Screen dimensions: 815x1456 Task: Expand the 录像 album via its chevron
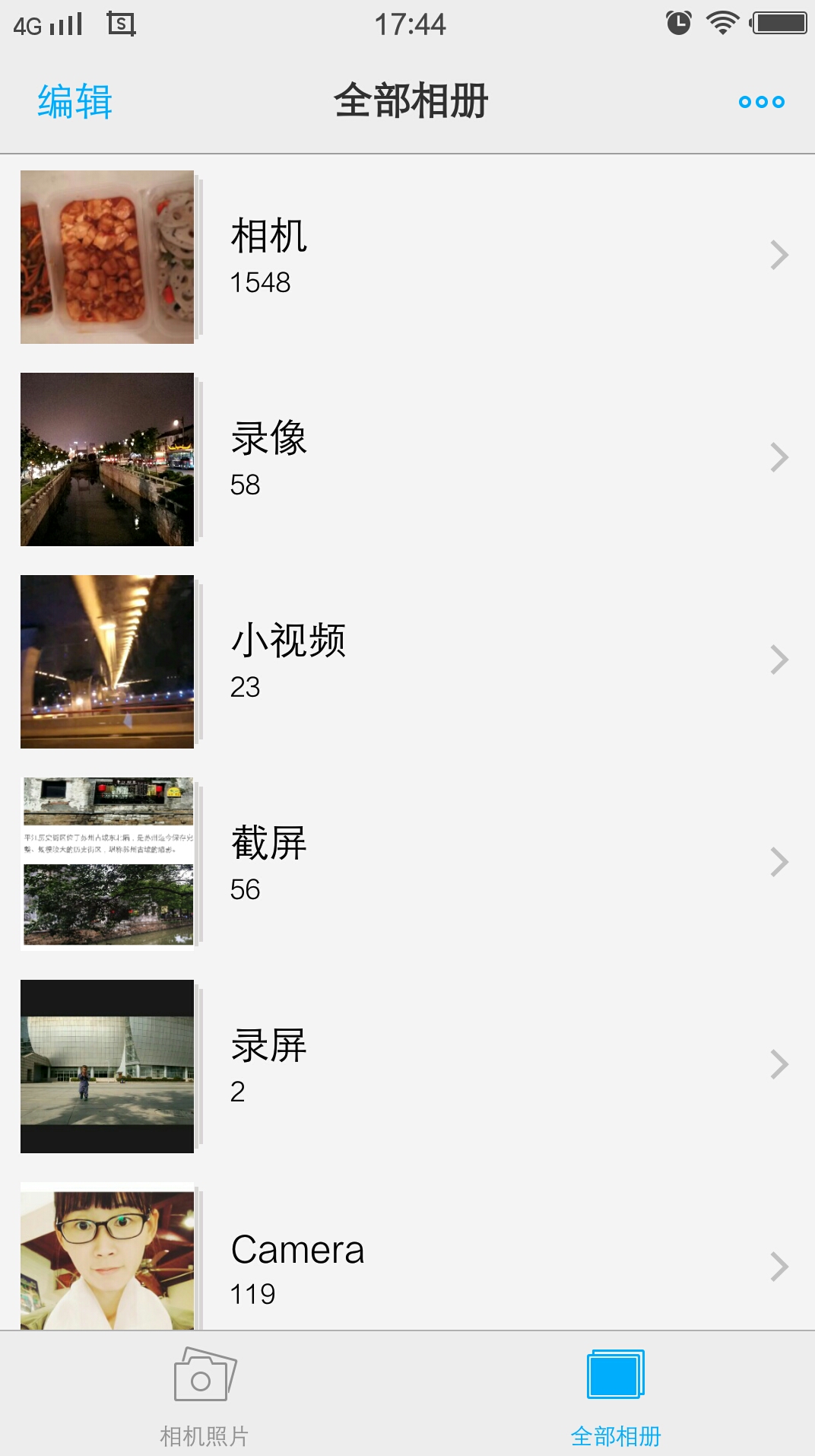(780, 457)
